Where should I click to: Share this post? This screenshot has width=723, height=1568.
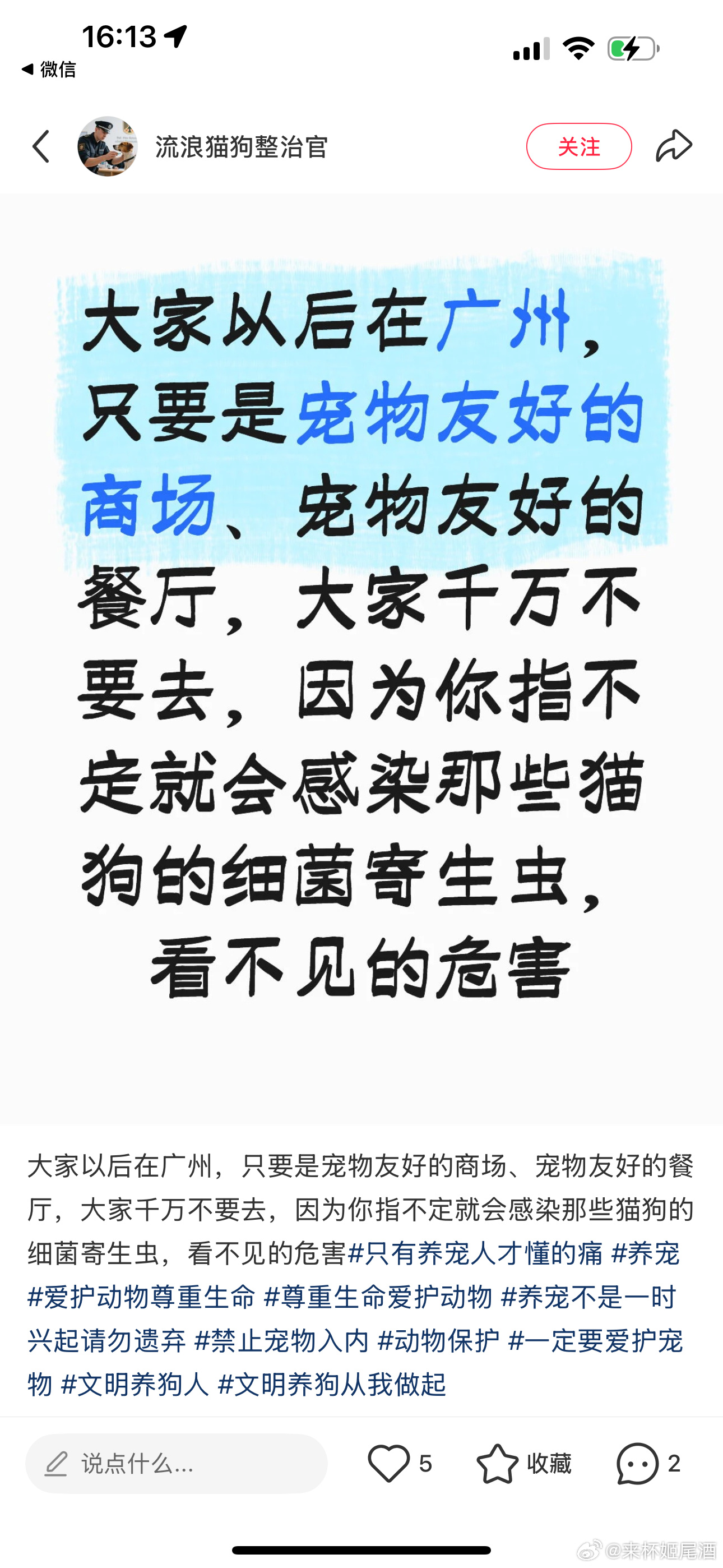pyautogui.click(x=674, y=147)
